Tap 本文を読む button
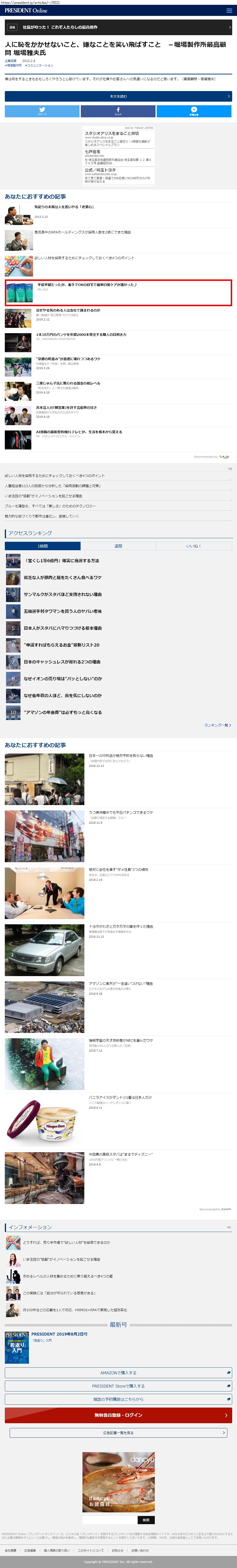The image size is (237, 1568). (118, 96)
